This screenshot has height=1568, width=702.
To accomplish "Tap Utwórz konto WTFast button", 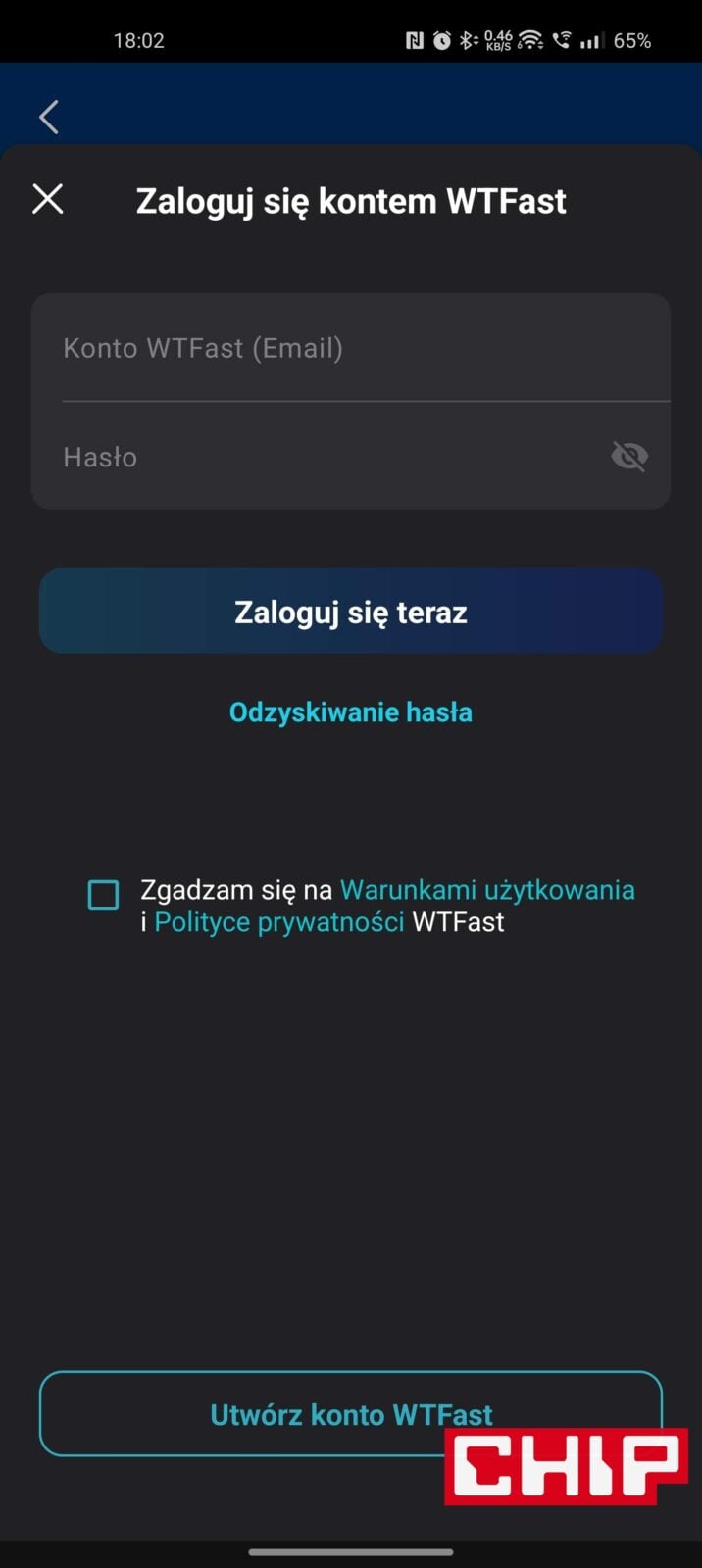I will tap(294, 1413).
